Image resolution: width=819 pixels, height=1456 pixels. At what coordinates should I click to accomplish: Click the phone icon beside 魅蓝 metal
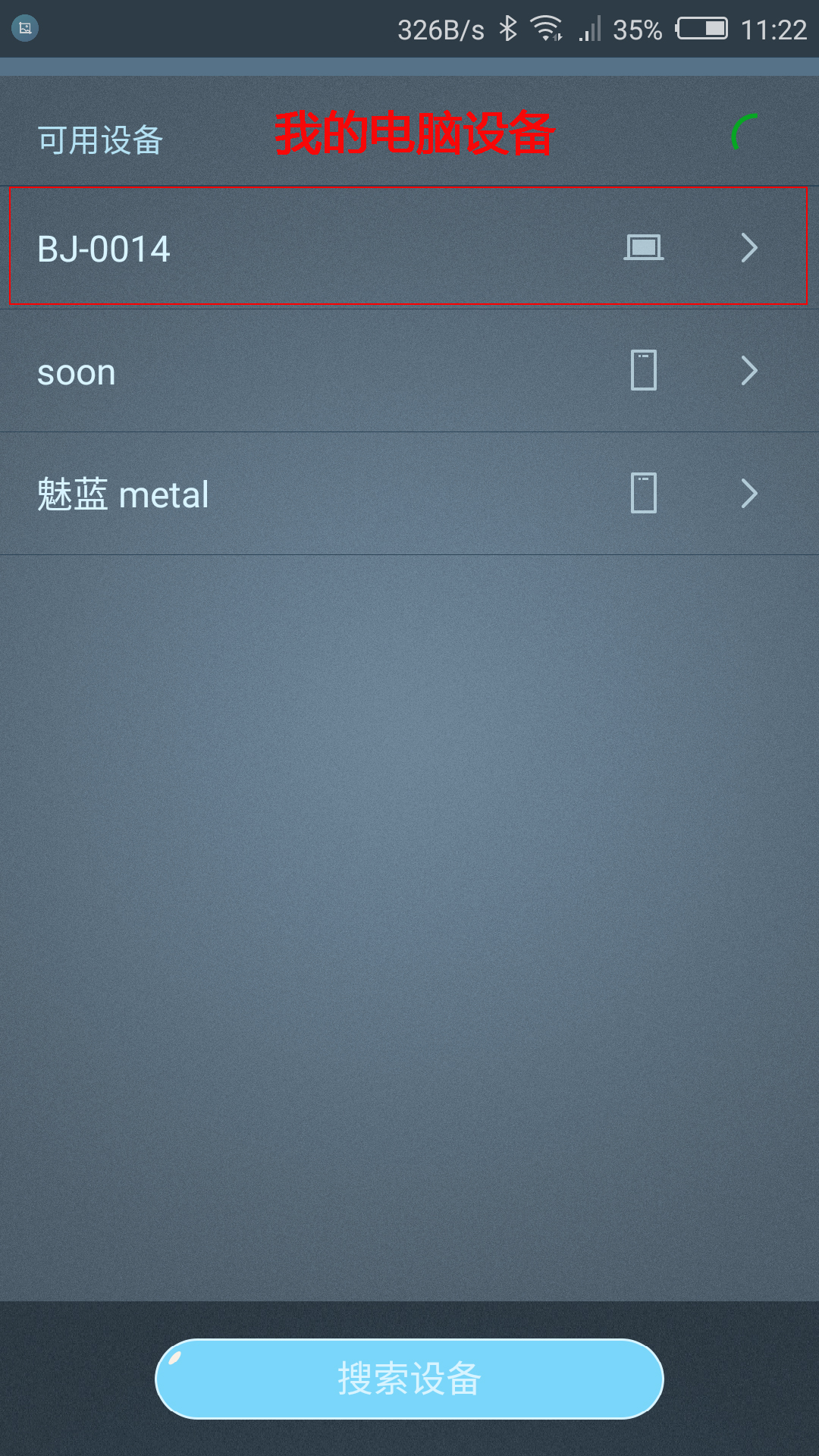coord(642,494)
